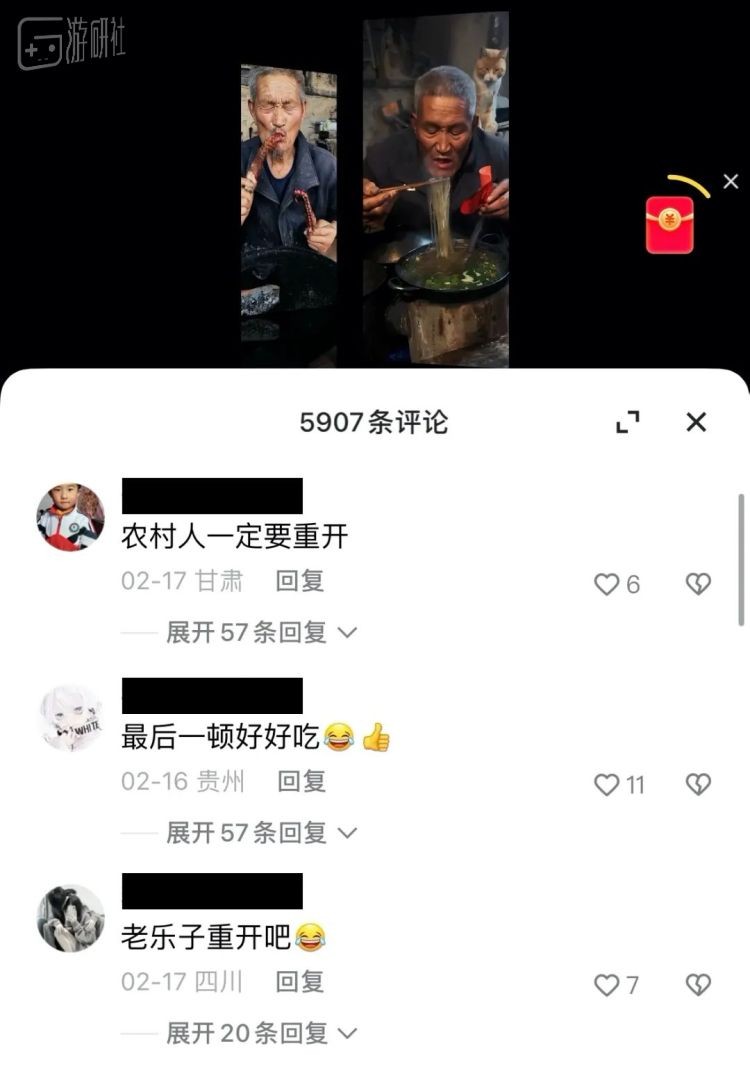
Task: Close the comments panel
Action: click(x=696, y=422)
